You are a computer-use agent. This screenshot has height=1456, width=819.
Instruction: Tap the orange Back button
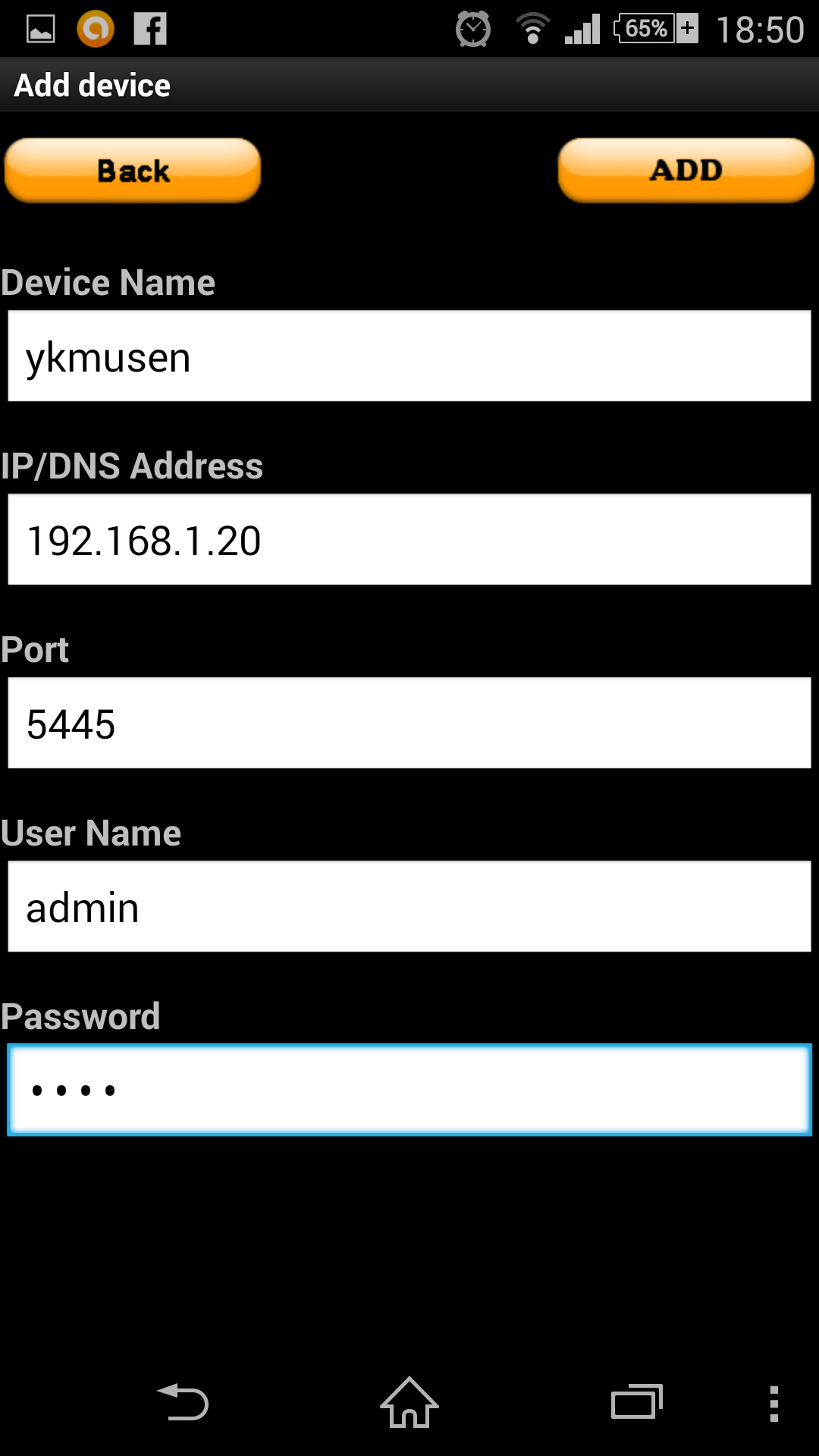pos(133,171)
